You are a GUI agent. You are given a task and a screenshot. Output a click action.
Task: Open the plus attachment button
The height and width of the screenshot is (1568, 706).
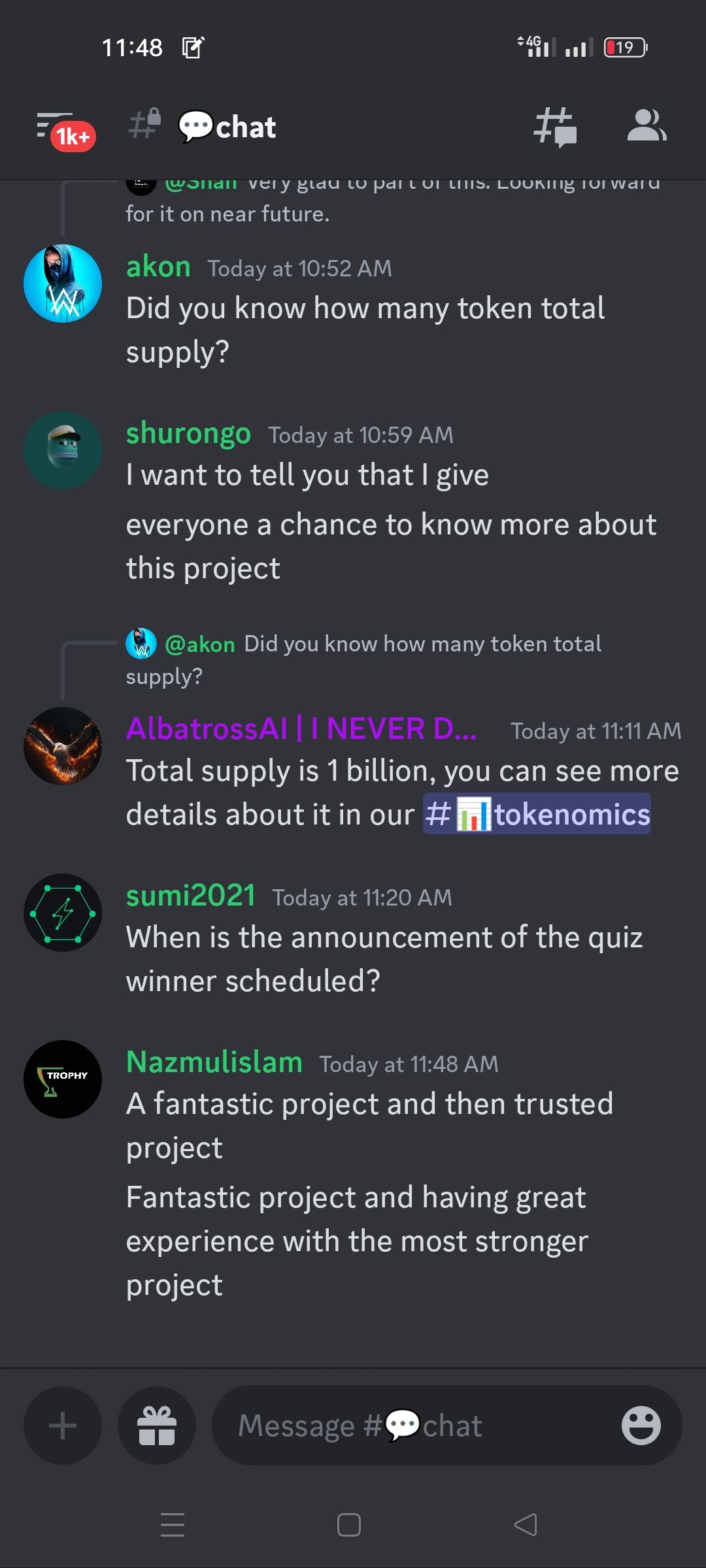[63, 1426]
